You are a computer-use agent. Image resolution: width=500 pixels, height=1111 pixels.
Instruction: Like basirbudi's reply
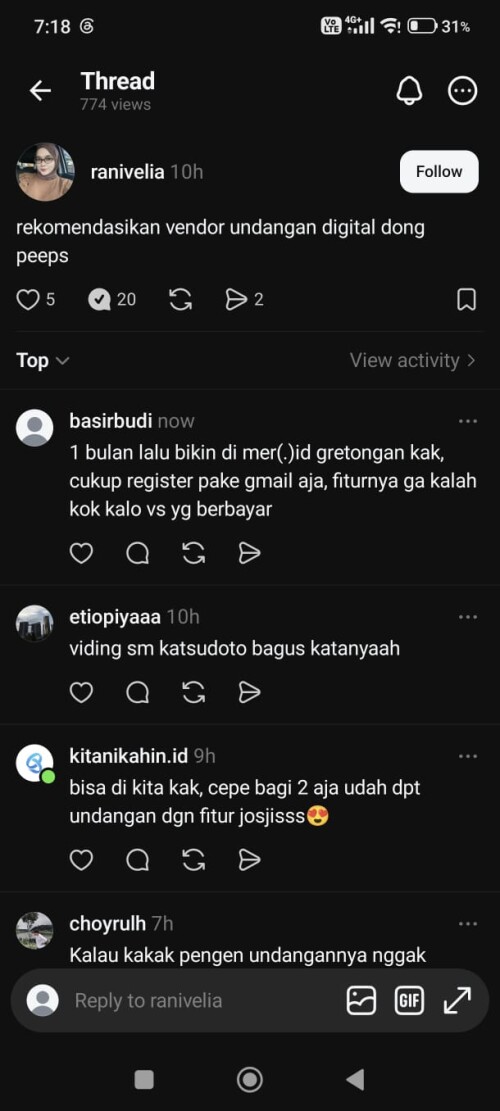pyautogui.click(x=81, y=553)
